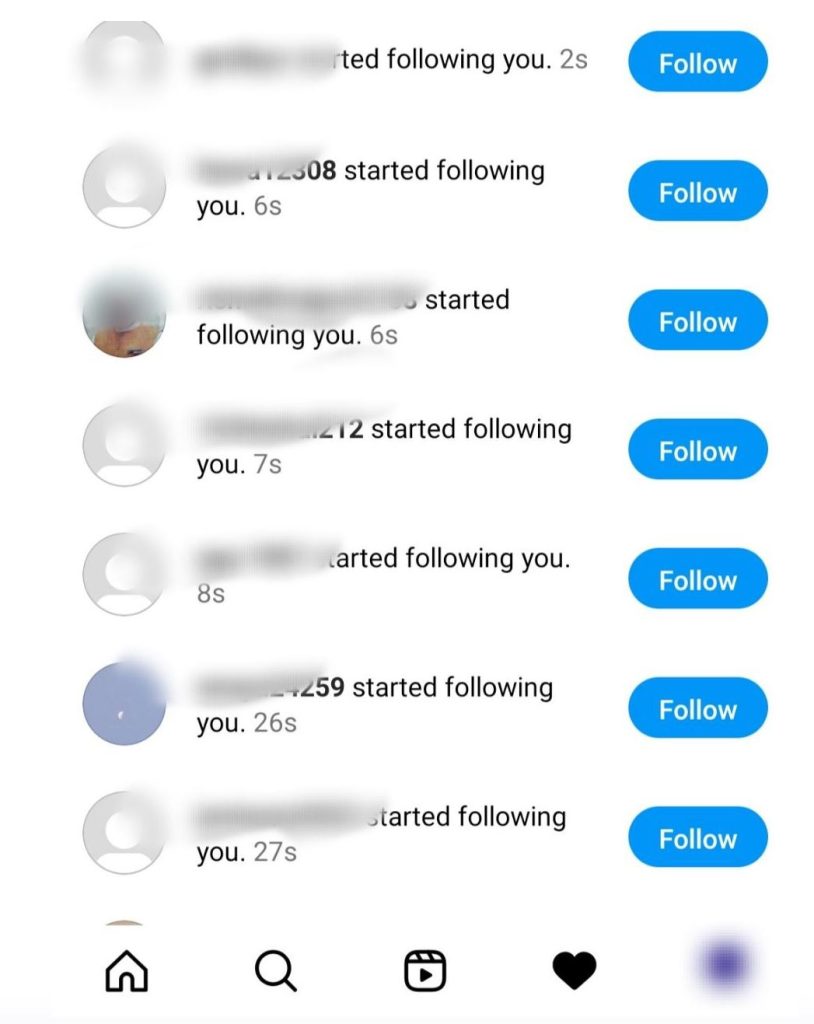This screenshot has width=814, height=1024.
Task: Follow the account ending in 259
Action: 697,709
